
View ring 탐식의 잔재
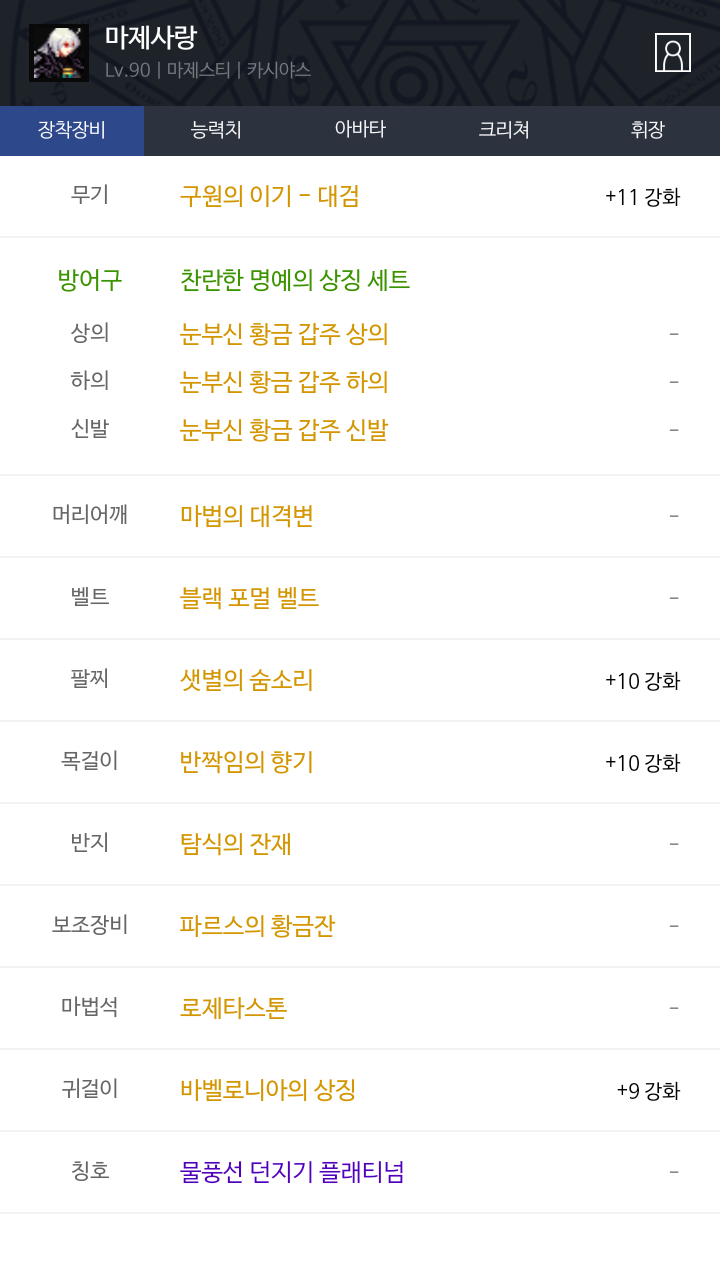click(360, 844)
